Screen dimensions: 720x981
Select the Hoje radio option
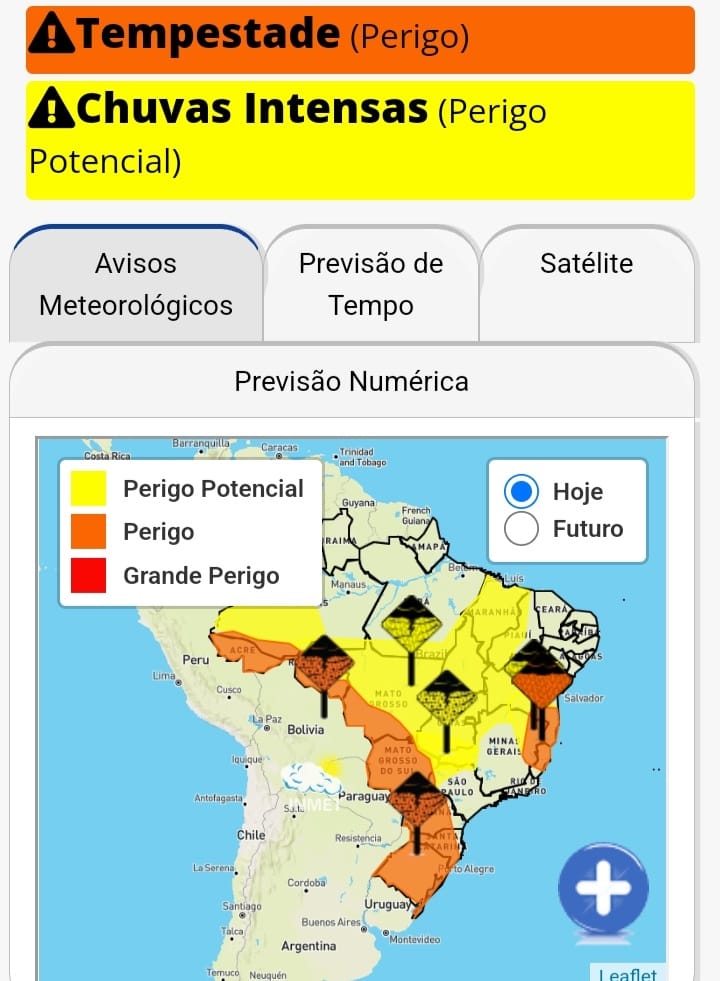pyautogui.click(x=521, y=492)
